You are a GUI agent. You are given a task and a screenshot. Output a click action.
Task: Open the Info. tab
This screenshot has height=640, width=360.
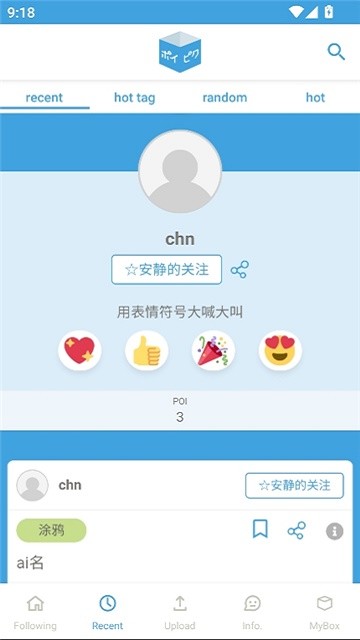pos(252,612)
